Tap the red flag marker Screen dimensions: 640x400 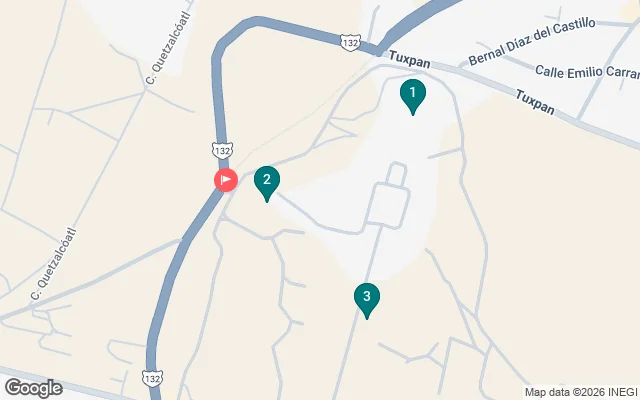tap(226, 181)
